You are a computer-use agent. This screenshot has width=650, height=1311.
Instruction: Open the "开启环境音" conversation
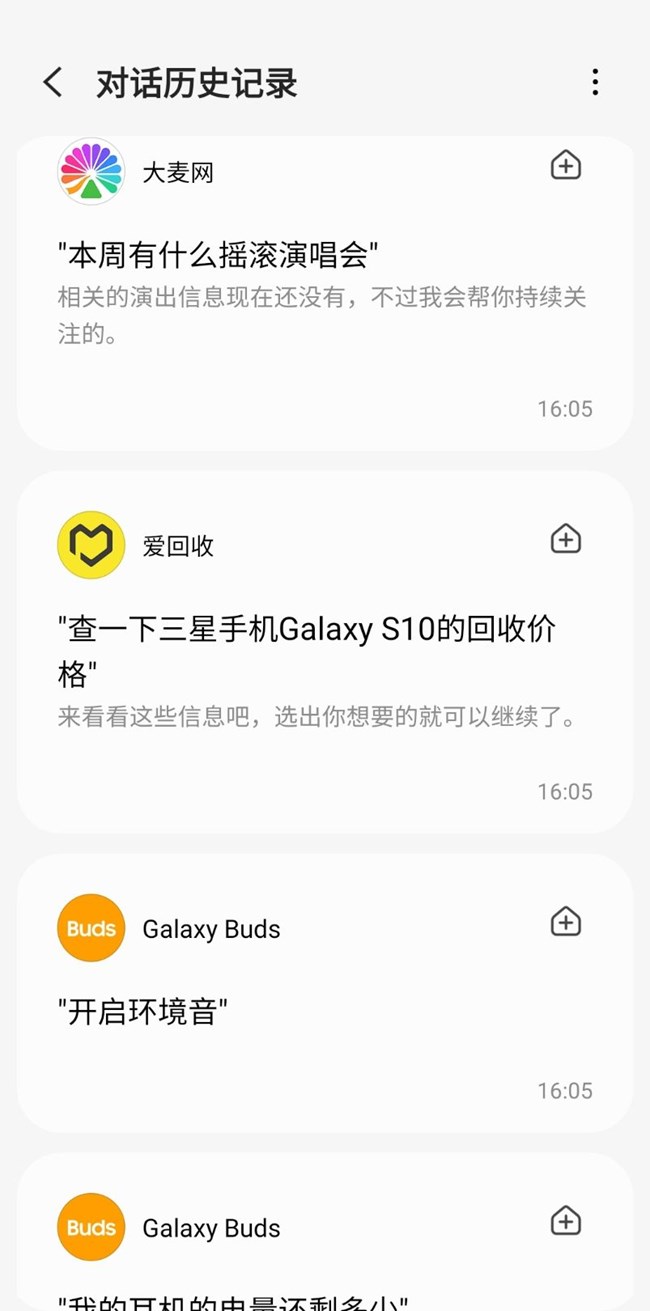pyautogui.click(x=325, y=994)
